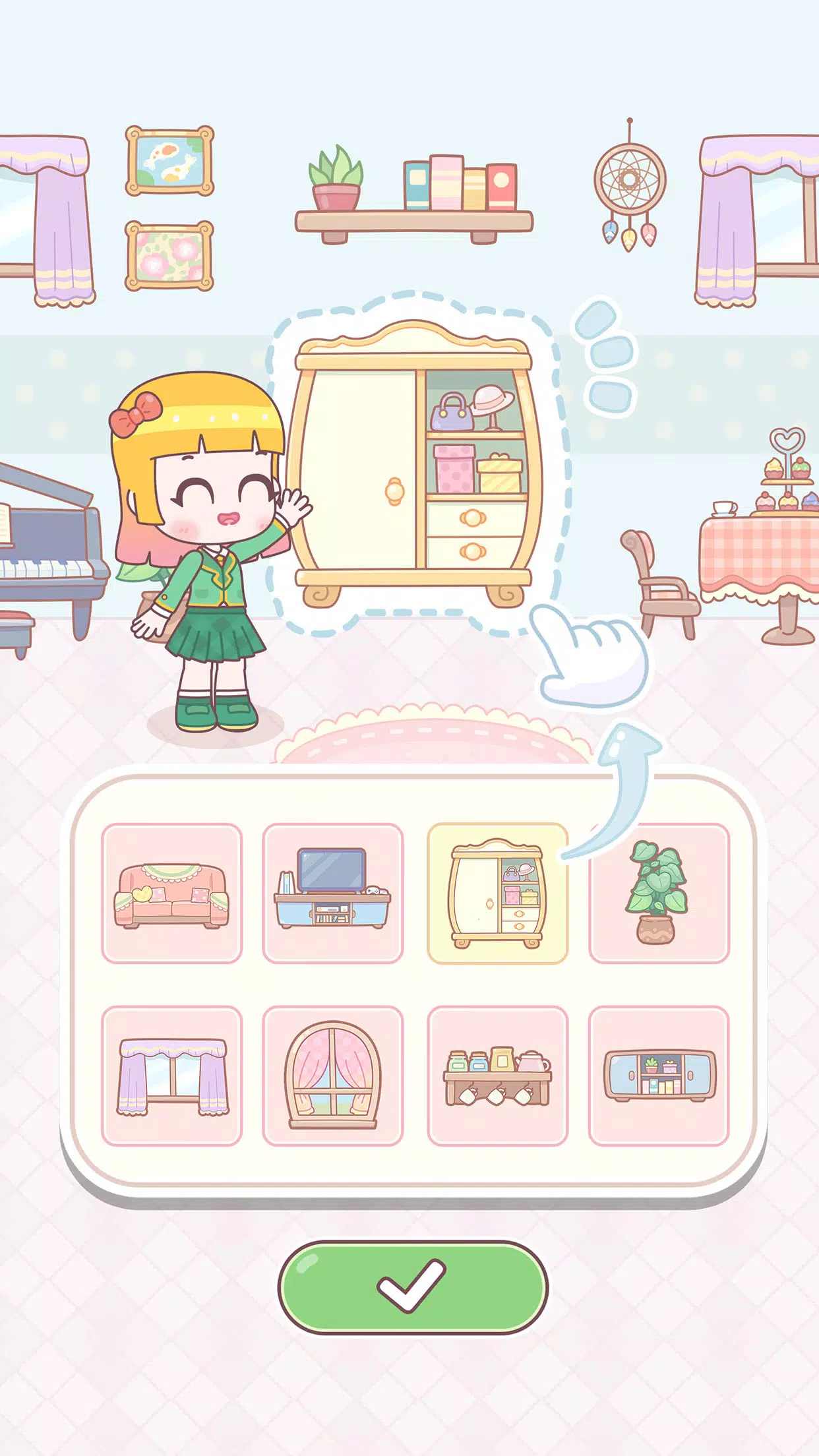Choose the TV stand furniture item
The height and width of the screenshot is (1456, 819).
tap(332, 893)
